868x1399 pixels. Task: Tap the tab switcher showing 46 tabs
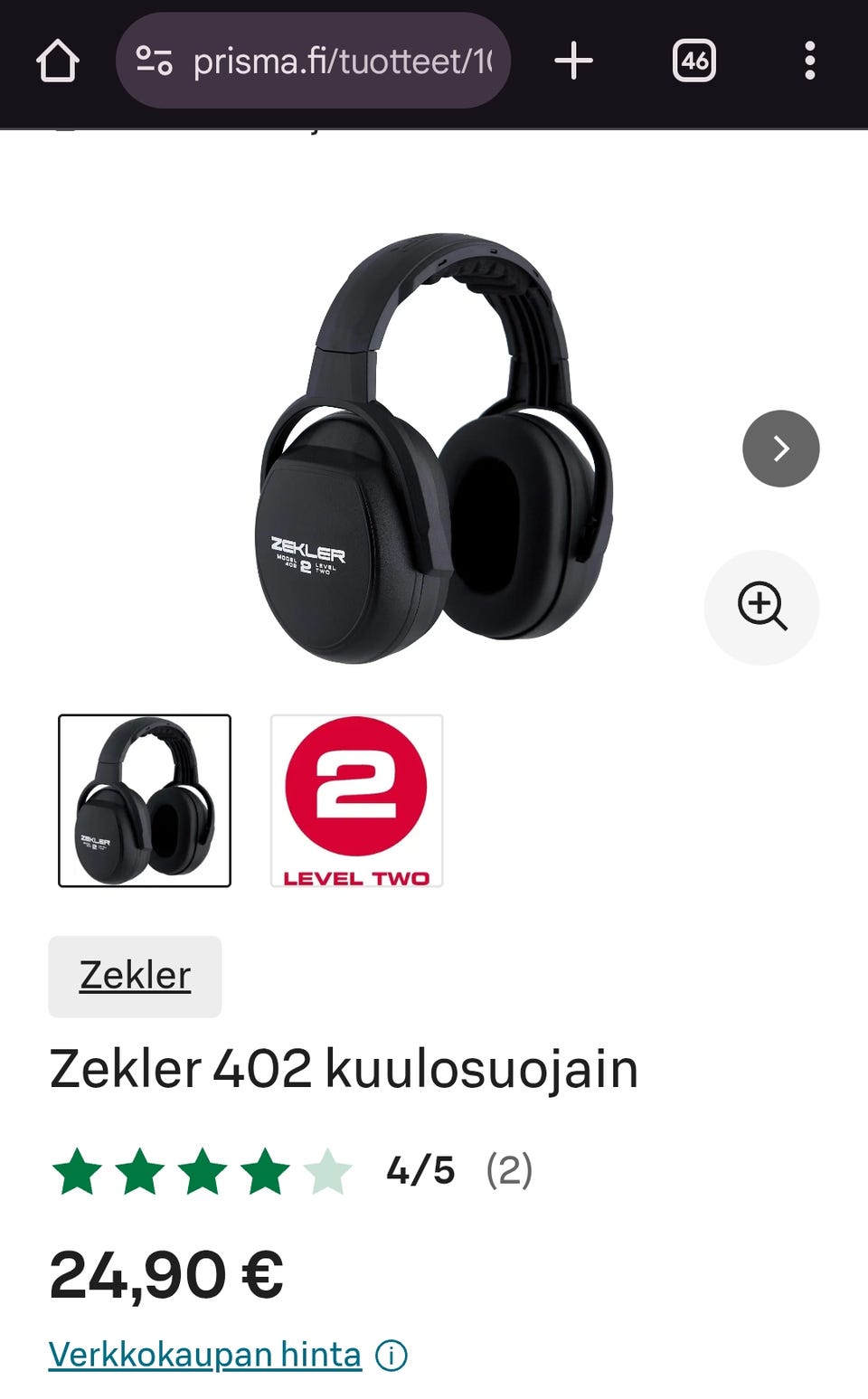coord(694,61)
